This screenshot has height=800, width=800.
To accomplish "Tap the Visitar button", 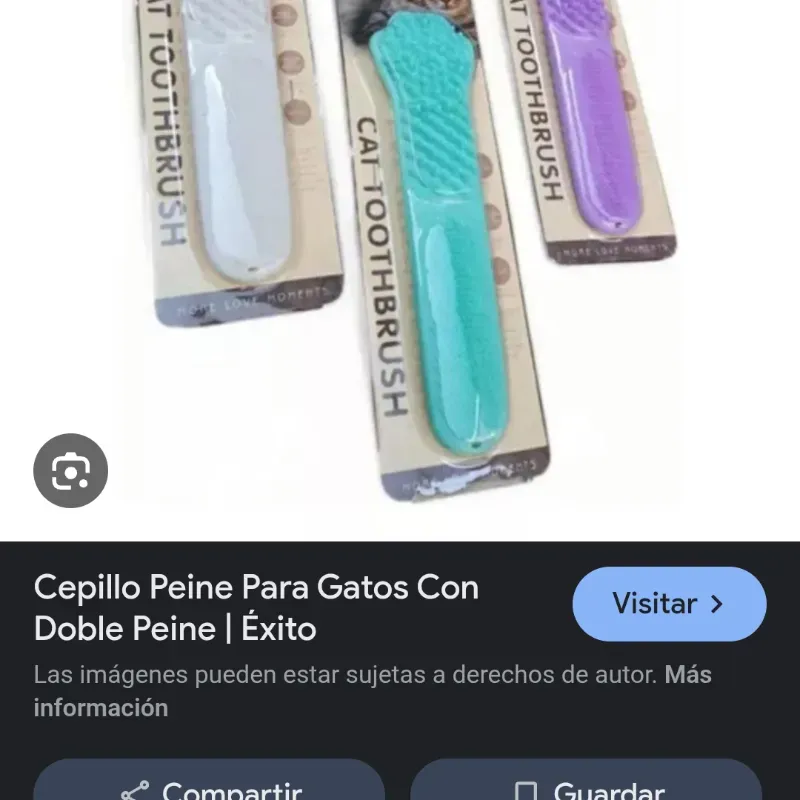I will tap(669, 604).
